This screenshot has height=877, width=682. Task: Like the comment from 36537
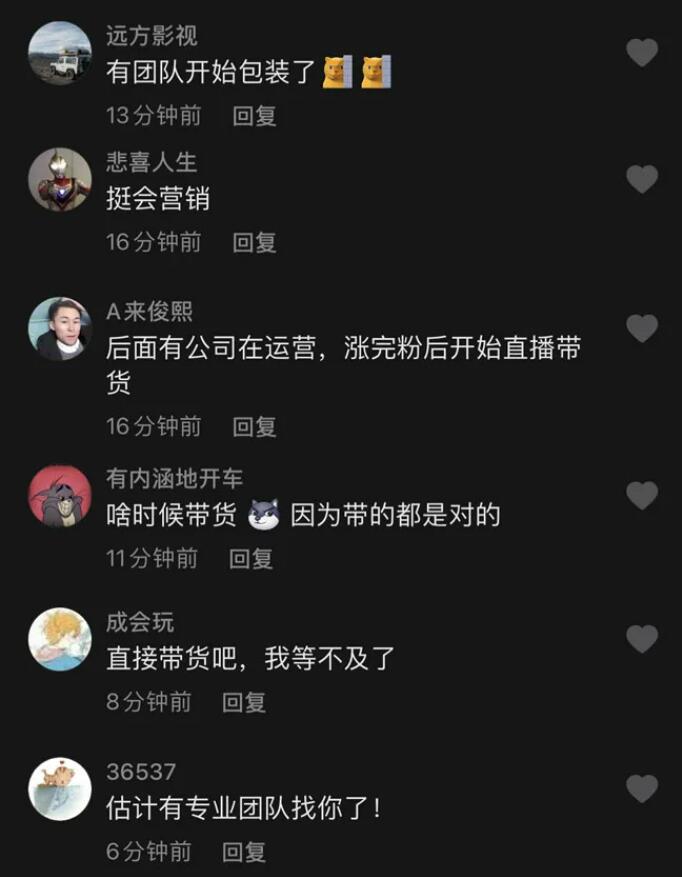pos(642,788)
